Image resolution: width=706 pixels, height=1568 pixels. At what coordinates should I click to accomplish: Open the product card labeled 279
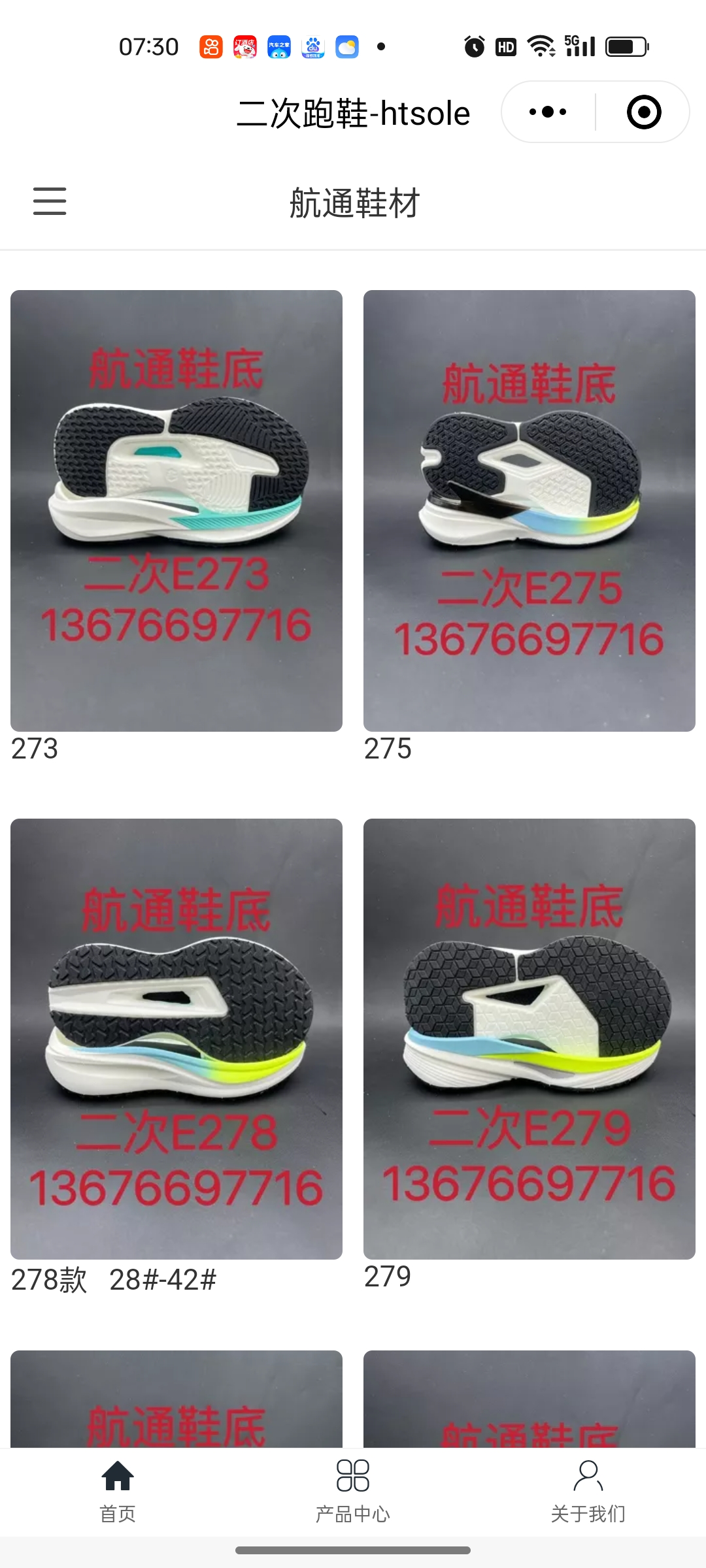tap(529, 1038)
